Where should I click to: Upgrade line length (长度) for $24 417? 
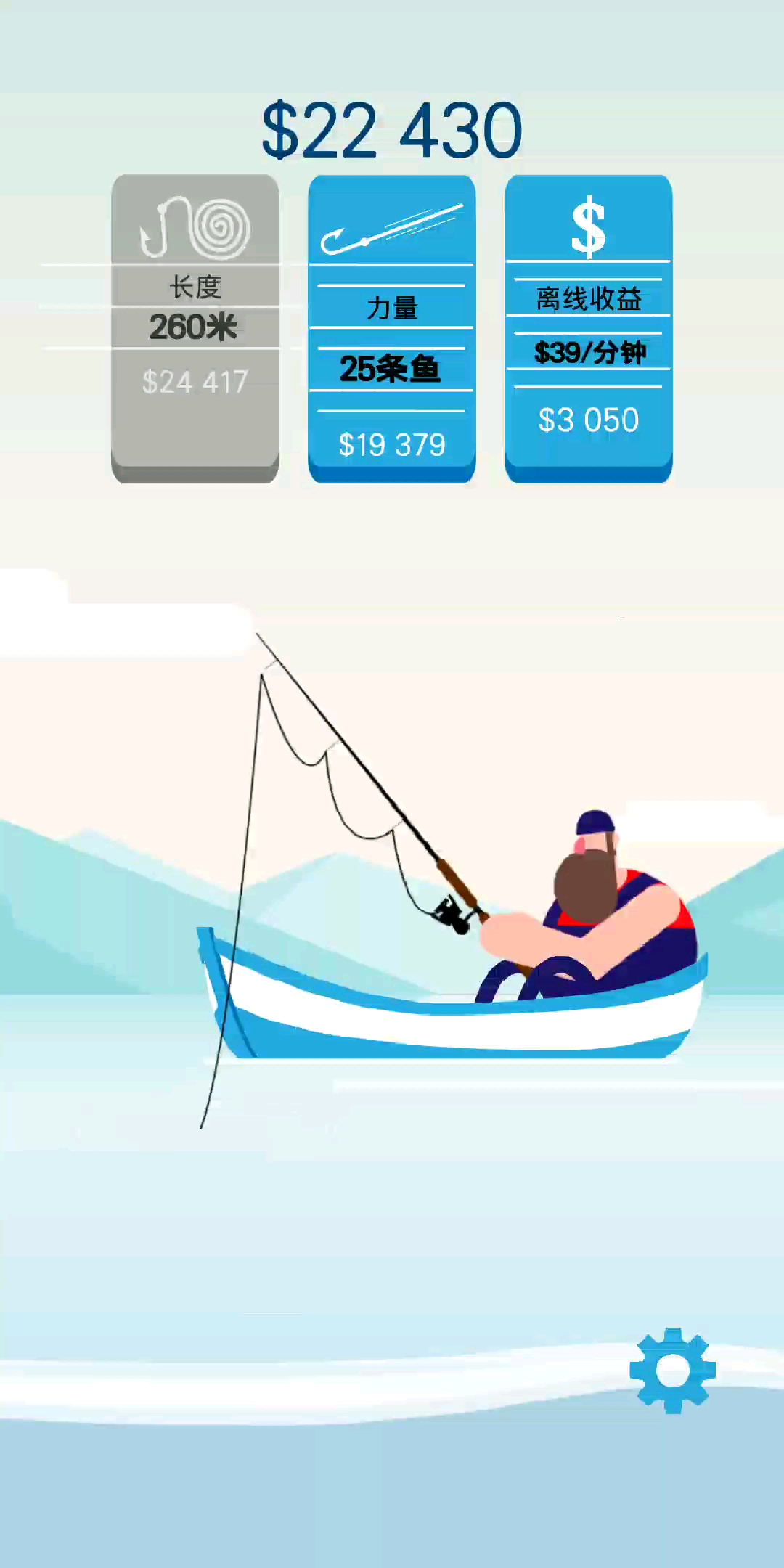[195, 328]
